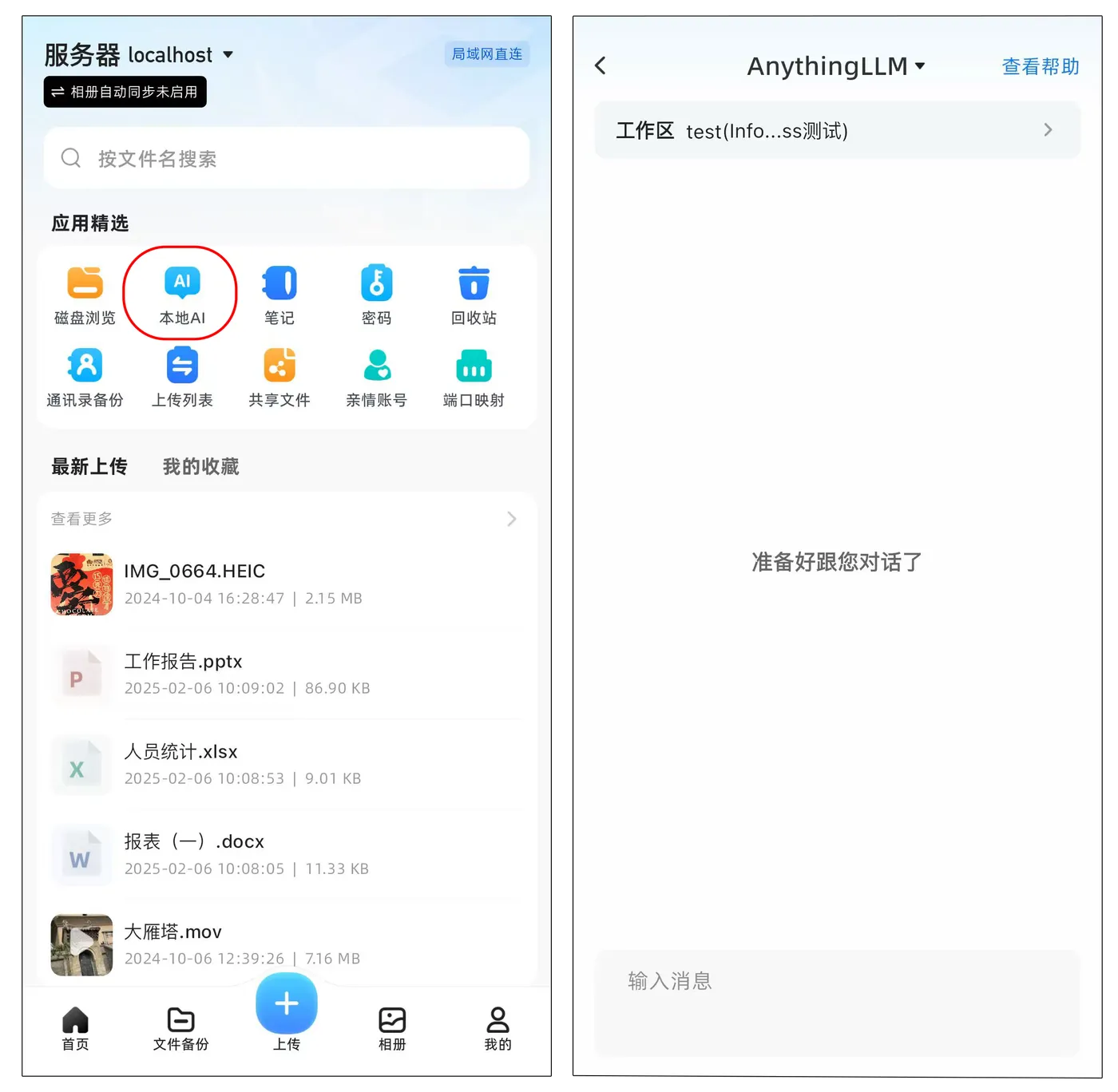Tap the 按文件名搜索 search box
This screenshot has width=1118, height=1092.
[286, 158]
